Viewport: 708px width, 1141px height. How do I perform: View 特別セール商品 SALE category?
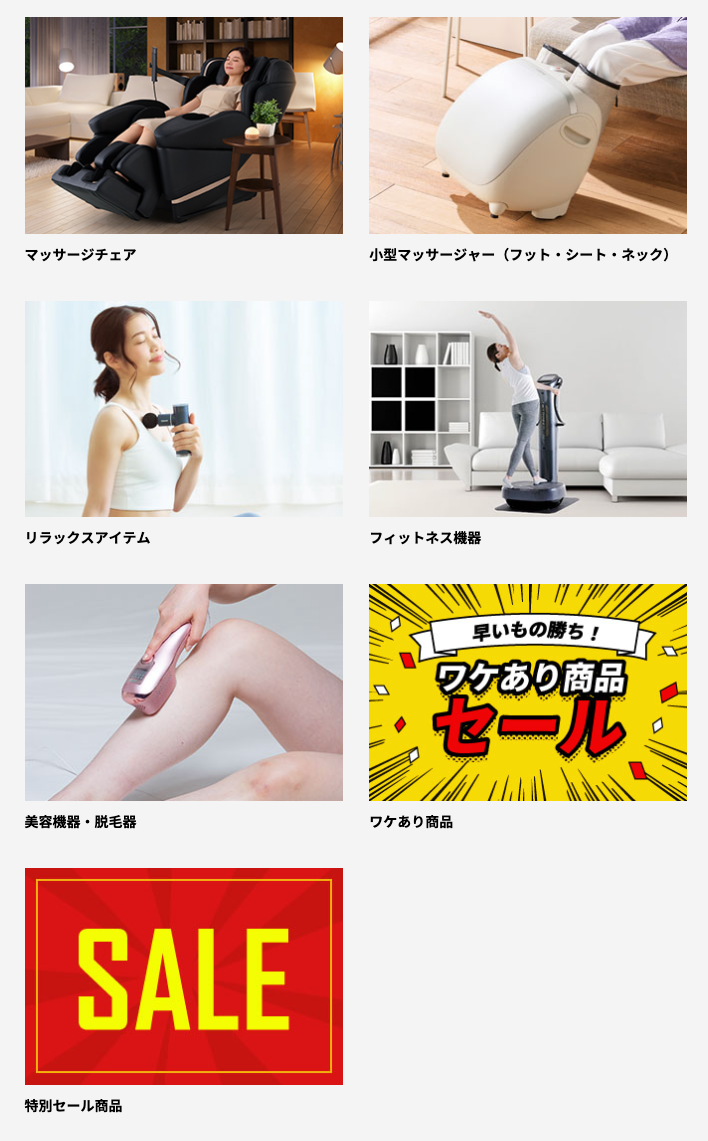click(x=183, y=976)
